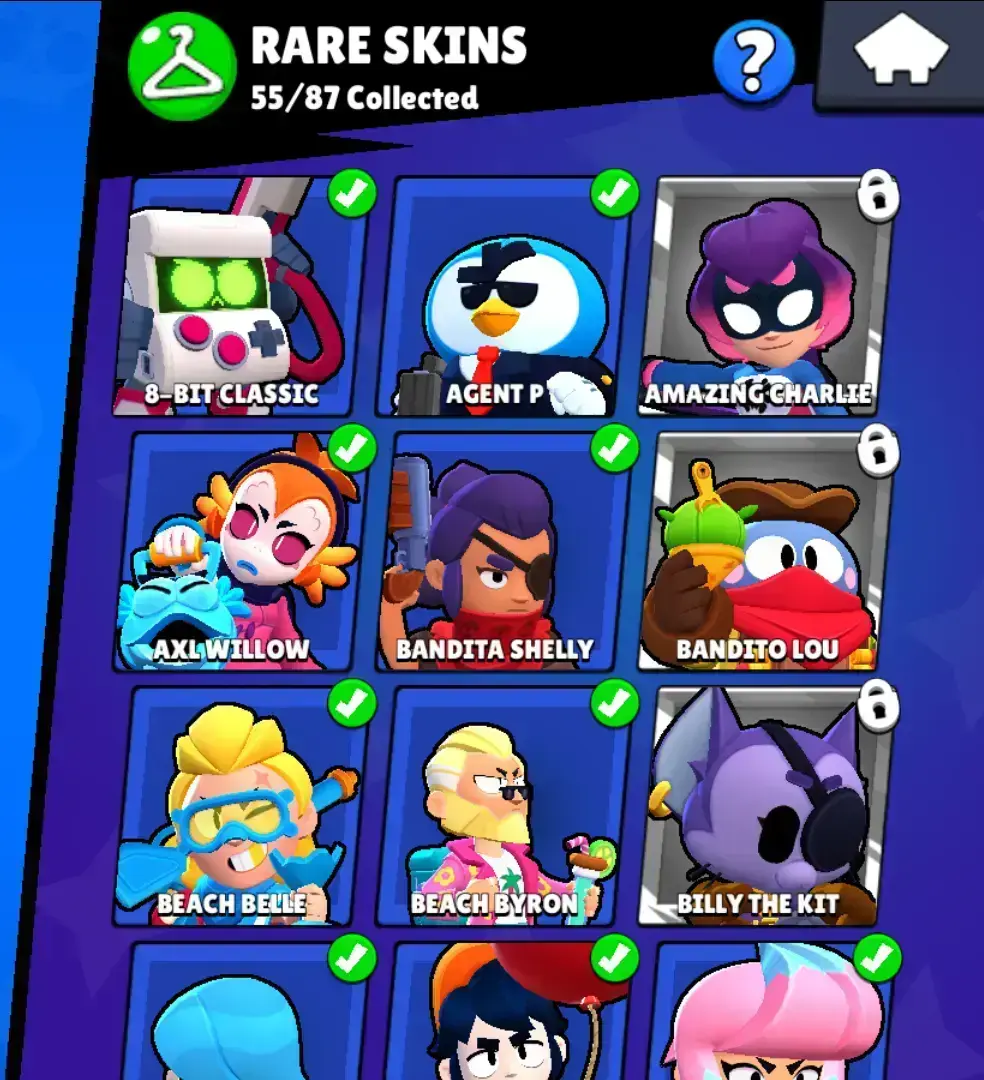The height and width of the screenshot is (1080, 984).
Task: Check the locked Billy the Kit skin
Action: point(765,806)
